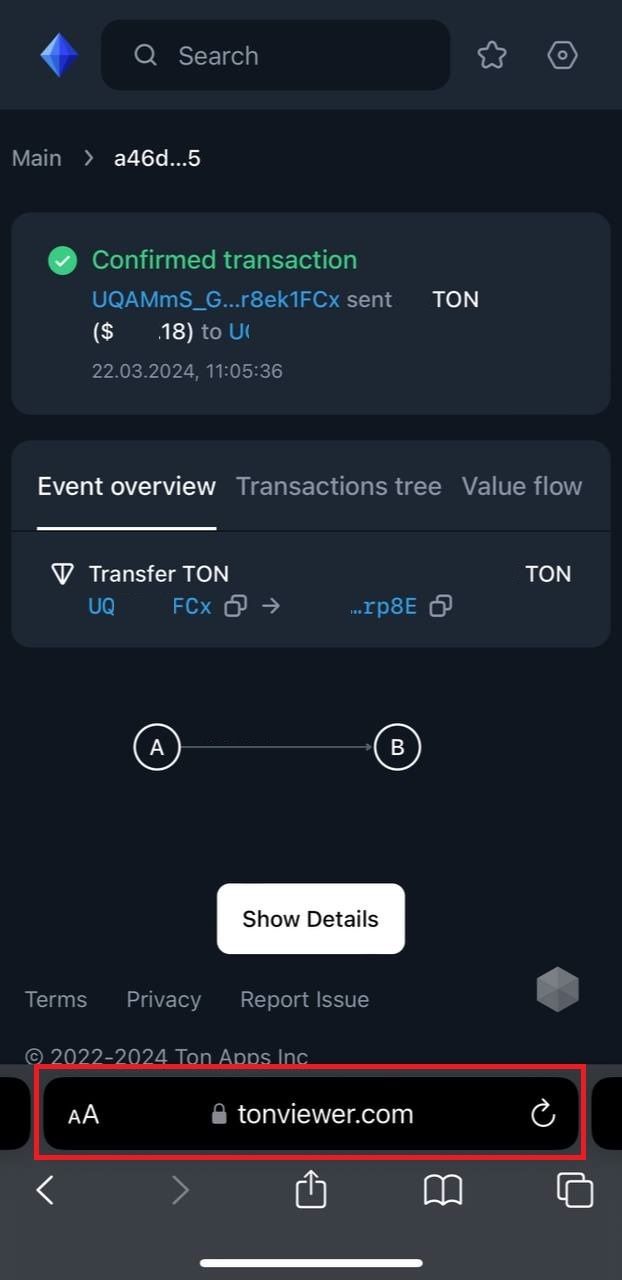This screenshot has width=622, height=1280.
Task: Switch to Transactions tree tab
Action: (x=338, y=486)
